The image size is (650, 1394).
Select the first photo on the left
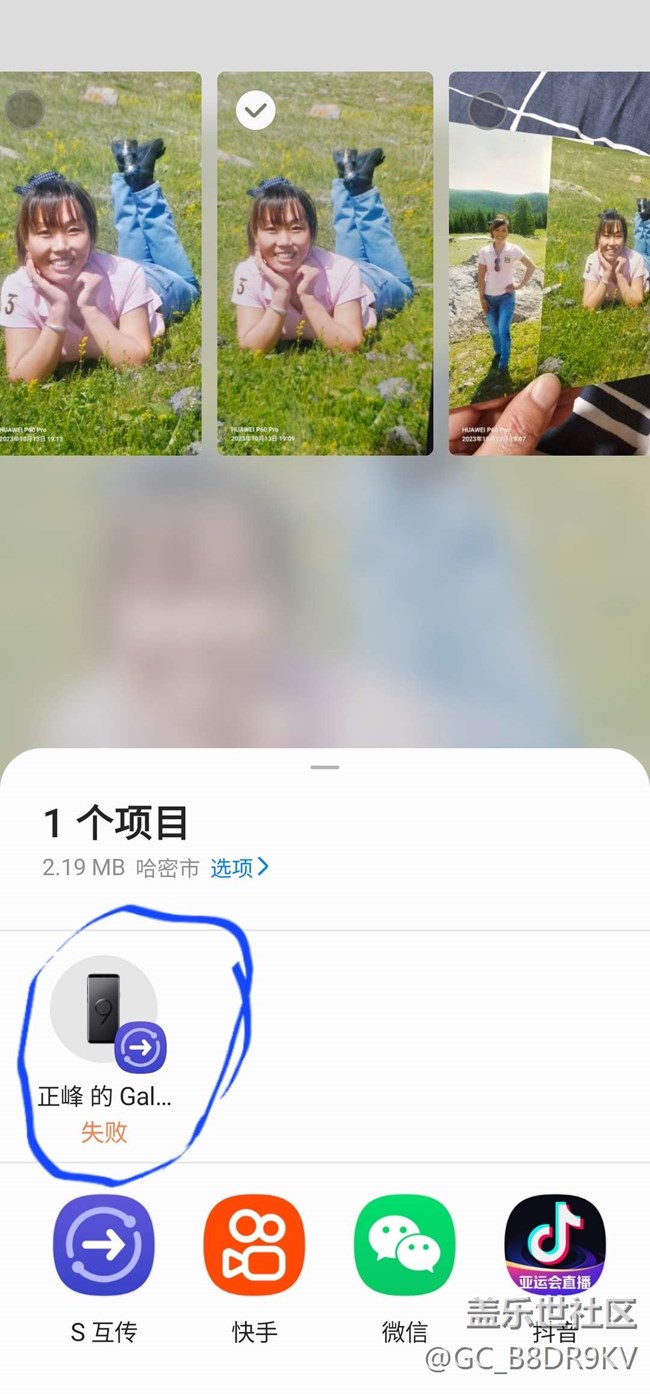[24, 110]
